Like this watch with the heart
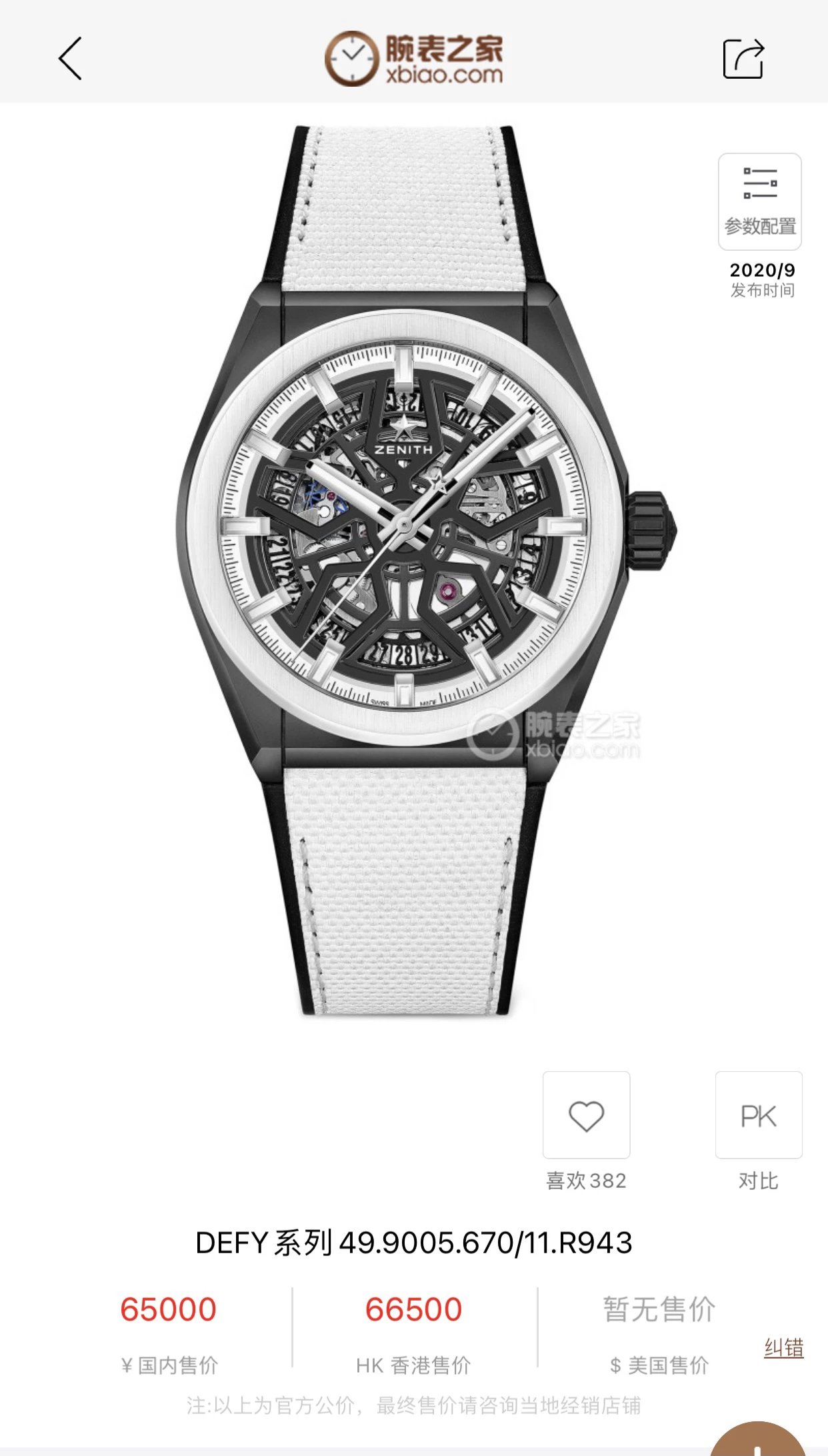This screenshot has height=1456, width=828. [586, 1115]
